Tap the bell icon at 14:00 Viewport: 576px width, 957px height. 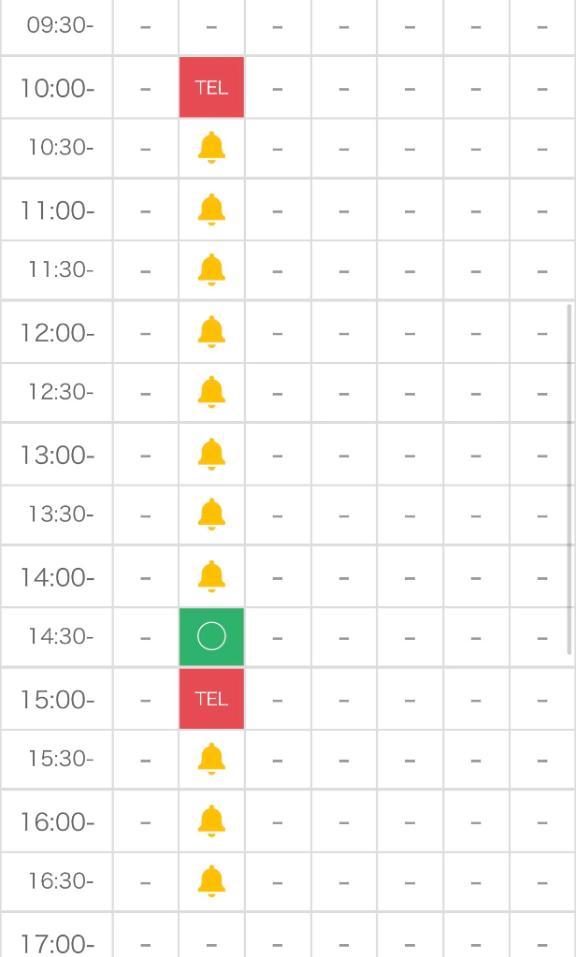[211, 576]
